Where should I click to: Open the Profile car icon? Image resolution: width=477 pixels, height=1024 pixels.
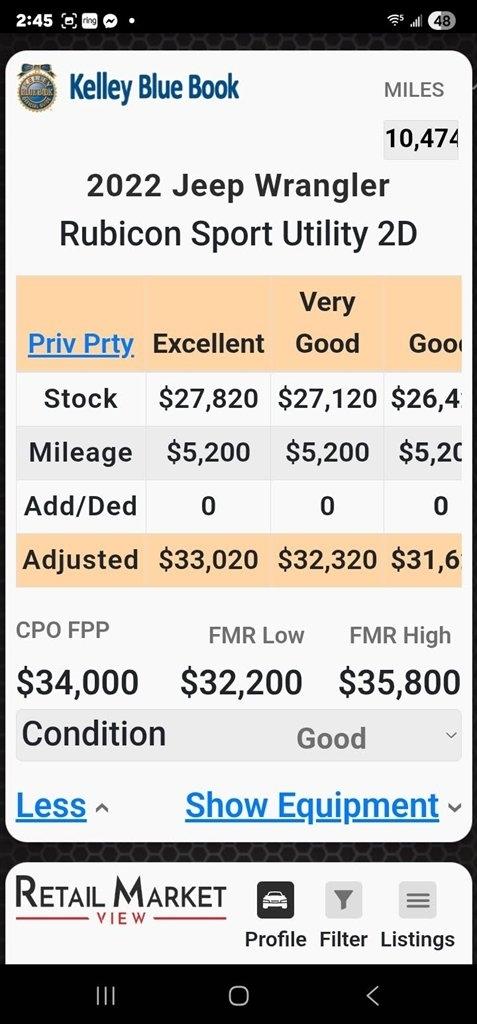[x=275, y=900]
